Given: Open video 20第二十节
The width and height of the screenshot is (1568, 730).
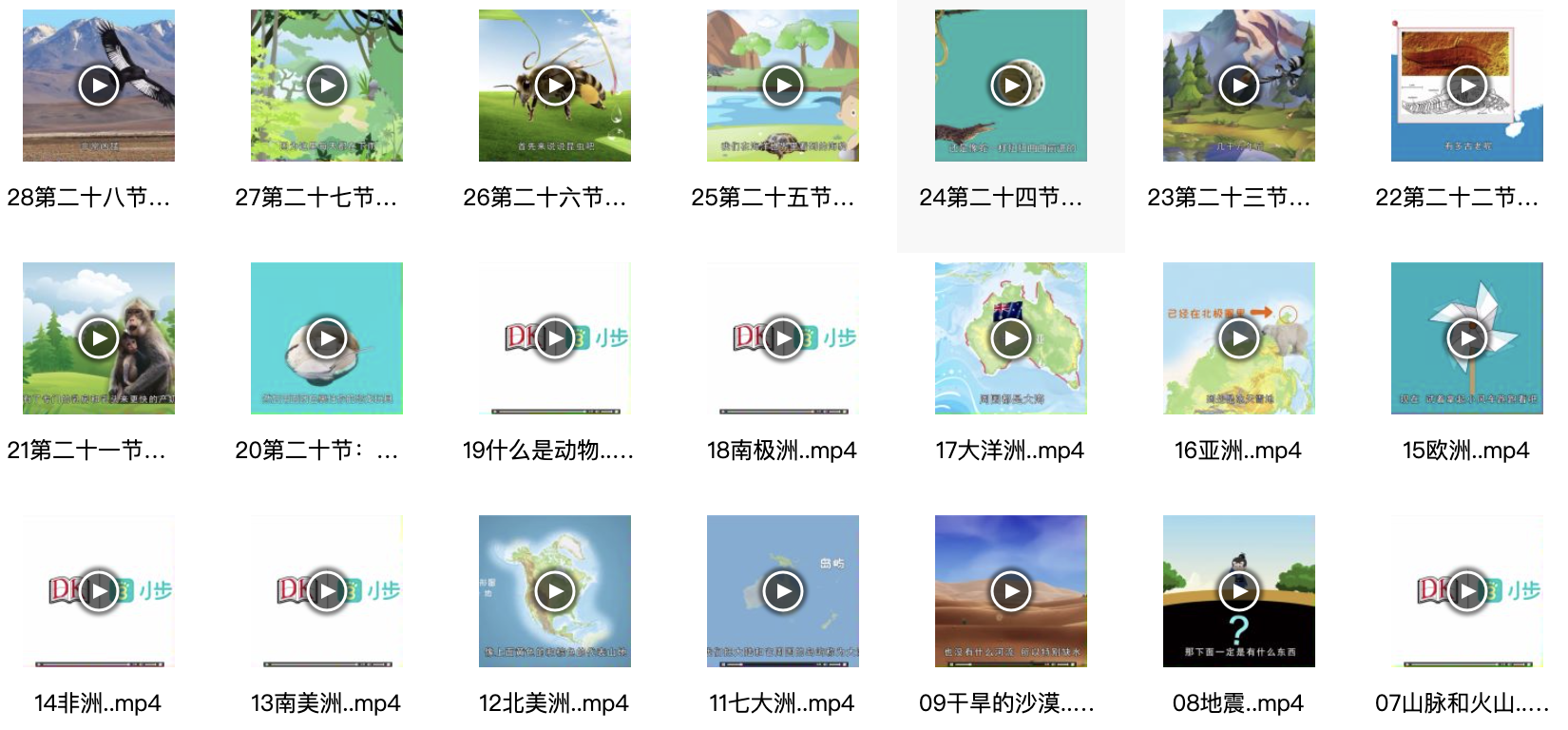Looking at the screenshot, I should (327, 338).
